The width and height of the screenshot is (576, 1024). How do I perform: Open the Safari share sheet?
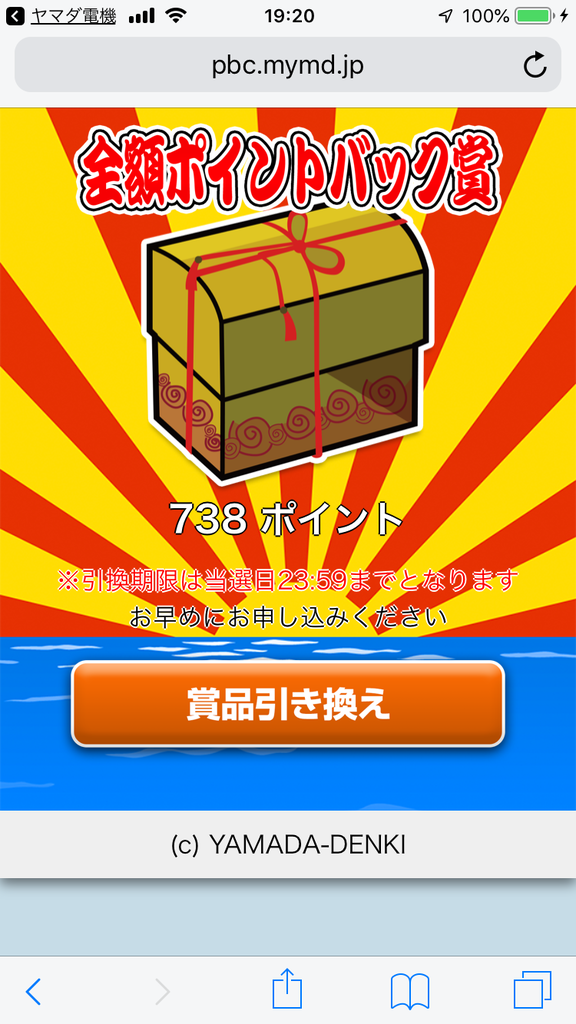pos(287,989)
